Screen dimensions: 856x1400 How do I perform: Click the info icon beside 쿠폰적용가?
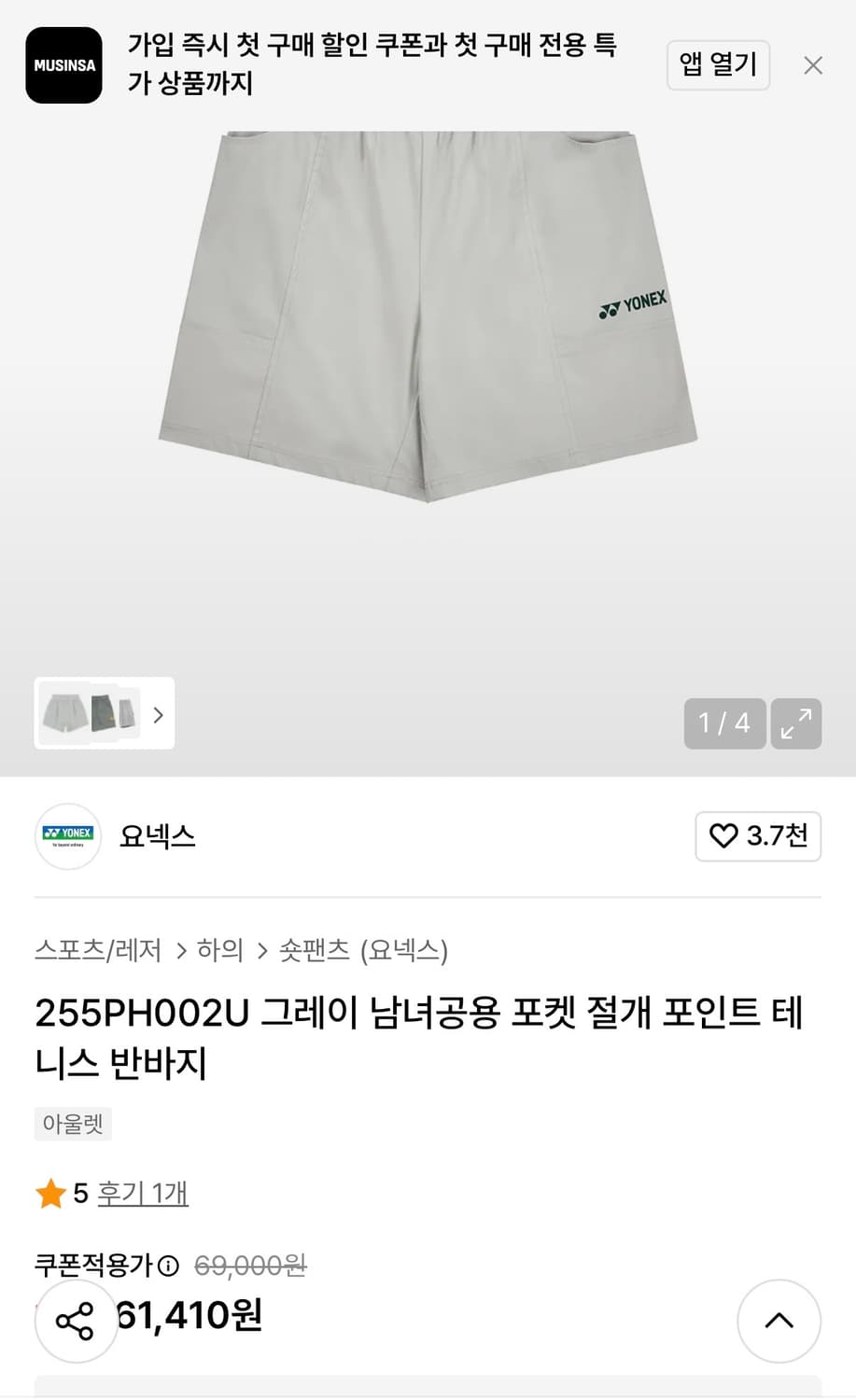coord(167,1266)
